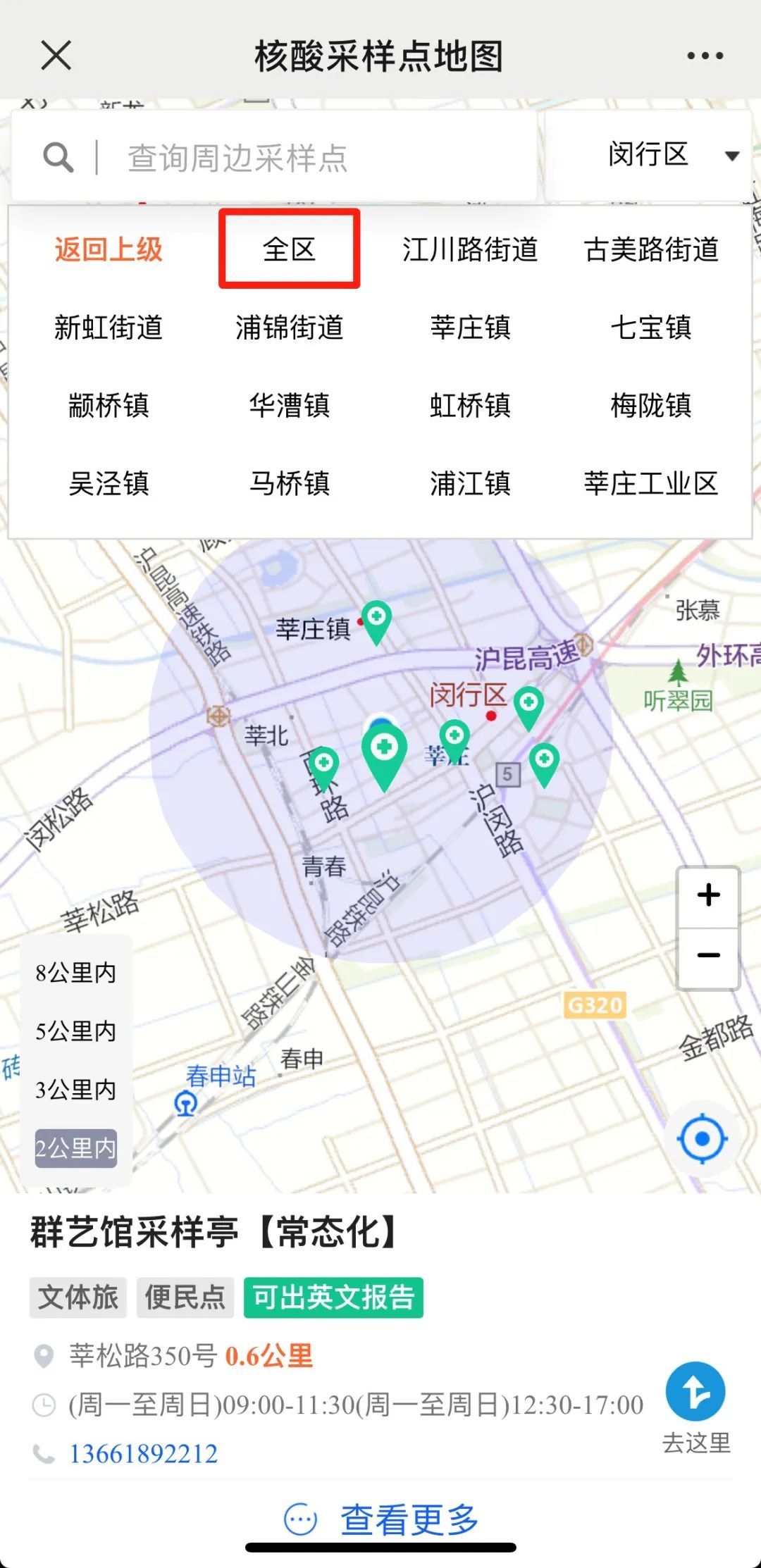
Task: Select 七宝镇 area
Action: pos(651,328)
